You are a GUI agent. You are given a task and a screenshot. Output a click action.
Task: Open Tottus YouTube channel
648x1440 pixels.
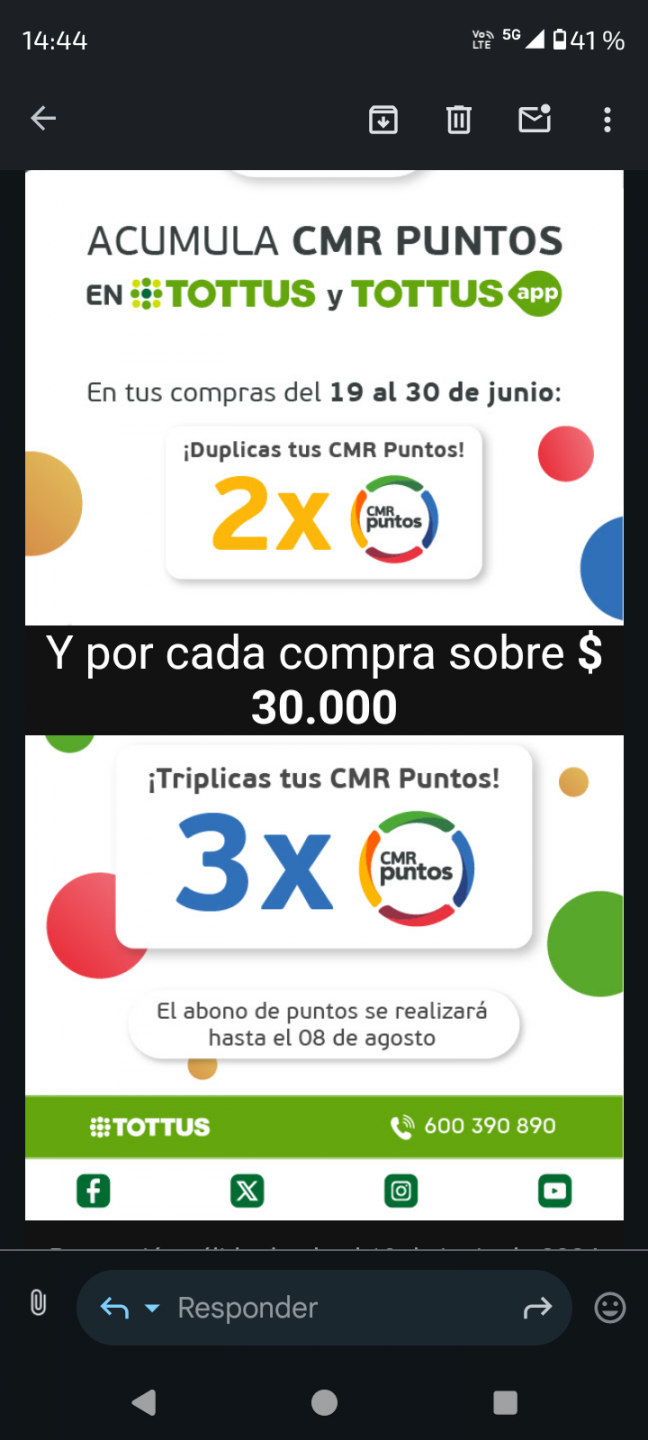(x=554, y=1191)
